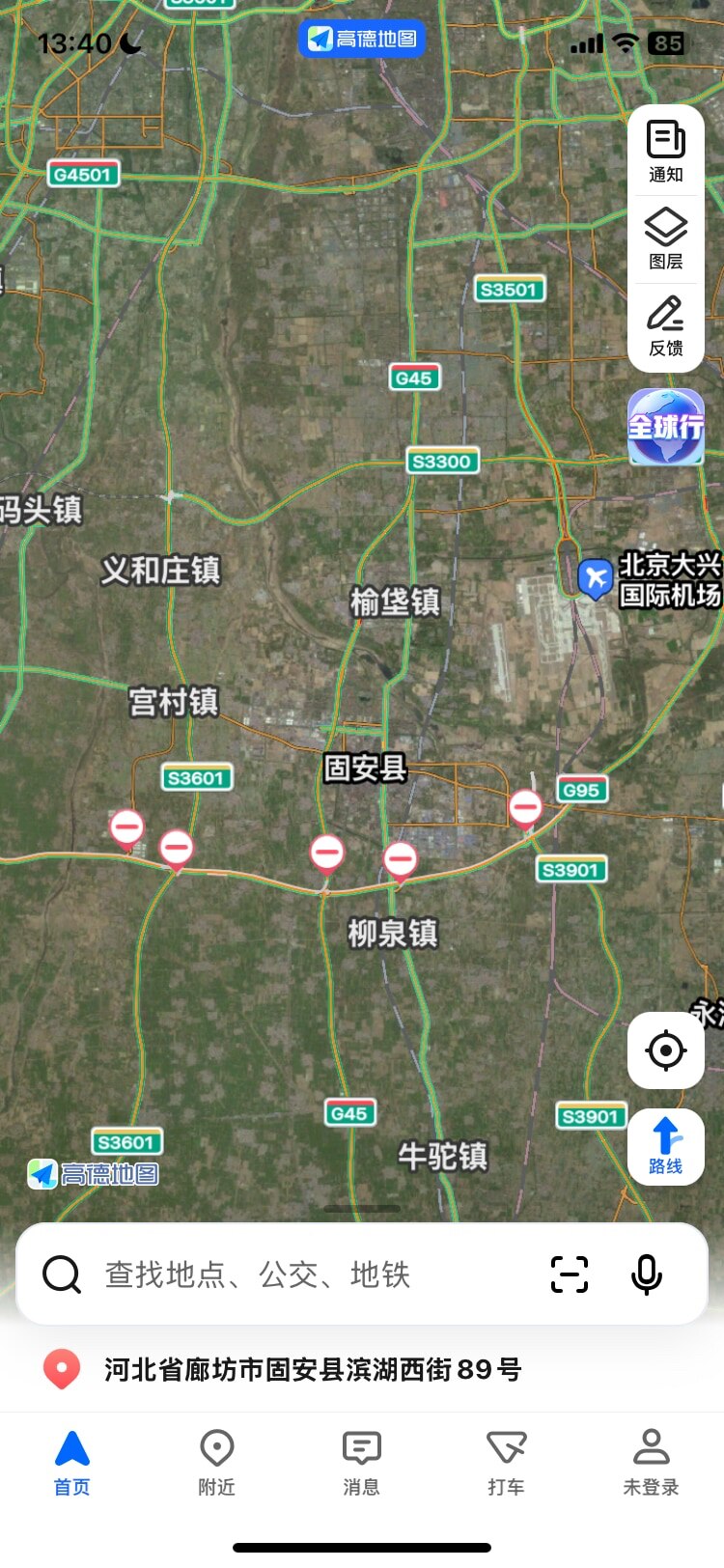Tap the road closure marker near 柳泉镇
Image resolution: width=724 pixels, height=1568 pixels.
coord(401,858)
